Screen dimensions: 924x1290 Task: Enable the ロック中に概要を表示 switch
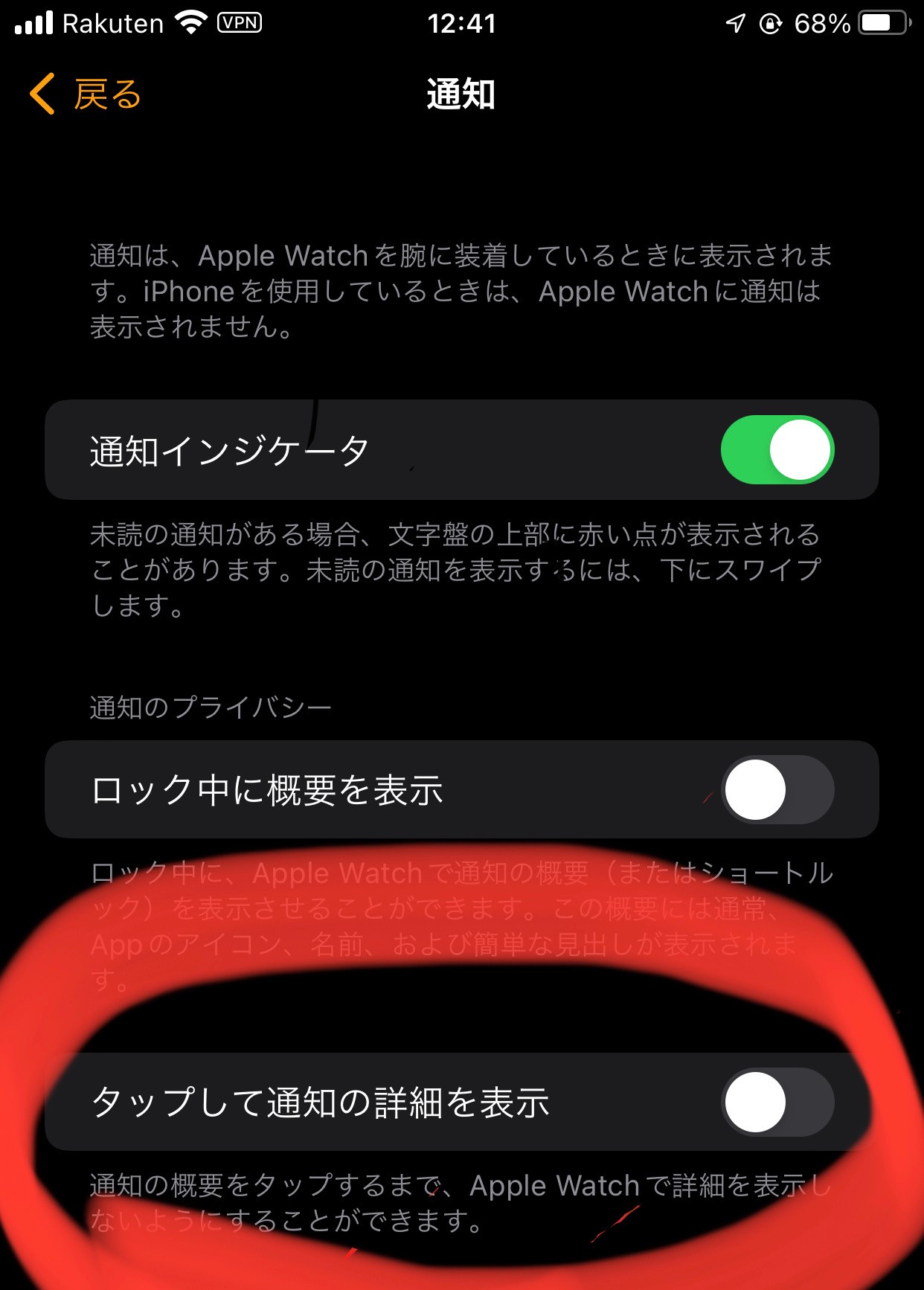(x=777, y=789)
